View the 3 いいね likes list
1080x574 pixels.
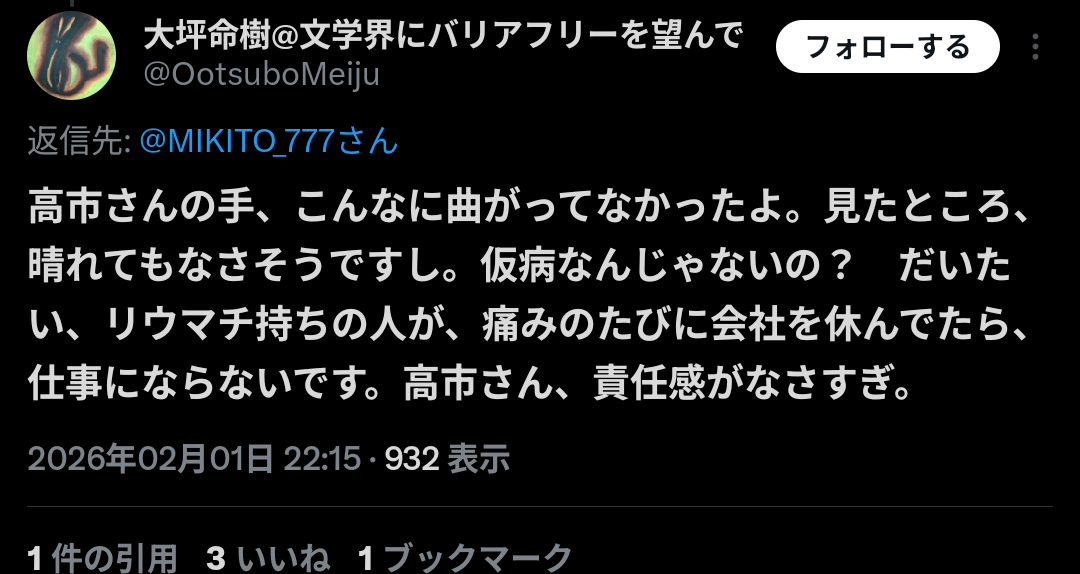(x=267, y=557)
